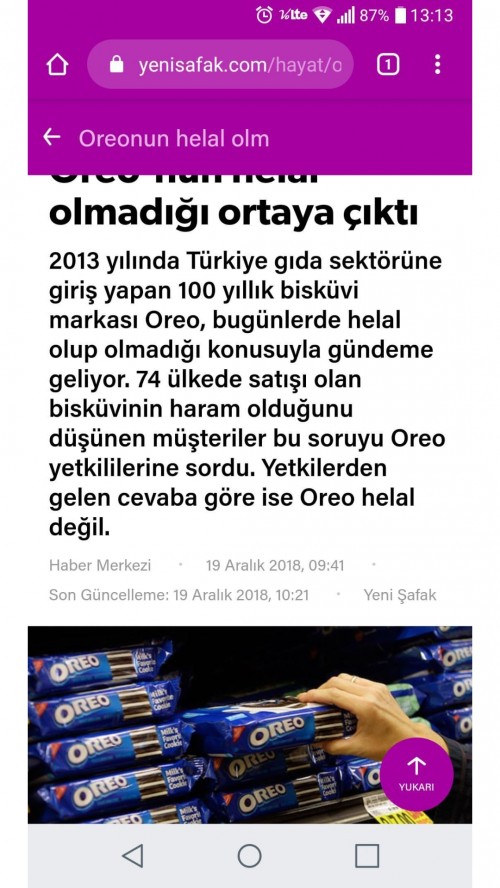Go to the browser home page

[57, 65]
